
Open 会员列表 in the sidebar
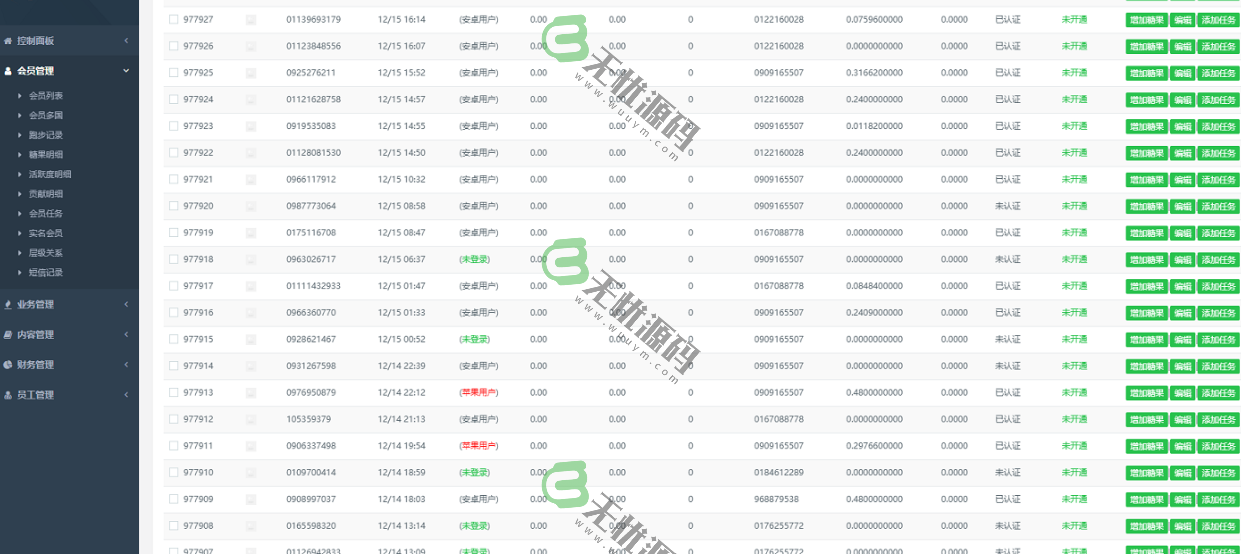pyautogui.click(x=46, y=95)
